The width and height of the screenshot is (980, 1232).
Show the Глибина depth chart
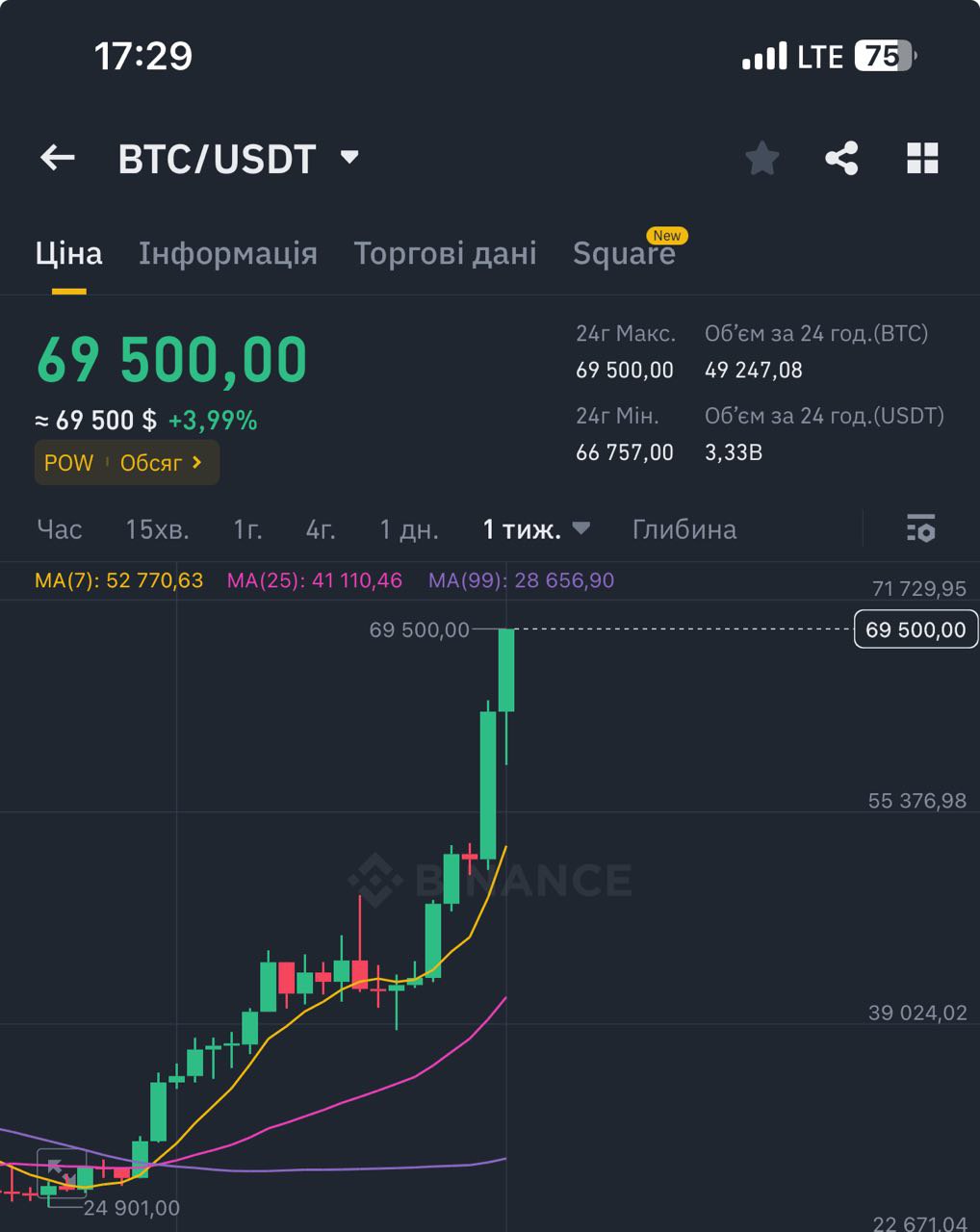click(x=684, y=529)
